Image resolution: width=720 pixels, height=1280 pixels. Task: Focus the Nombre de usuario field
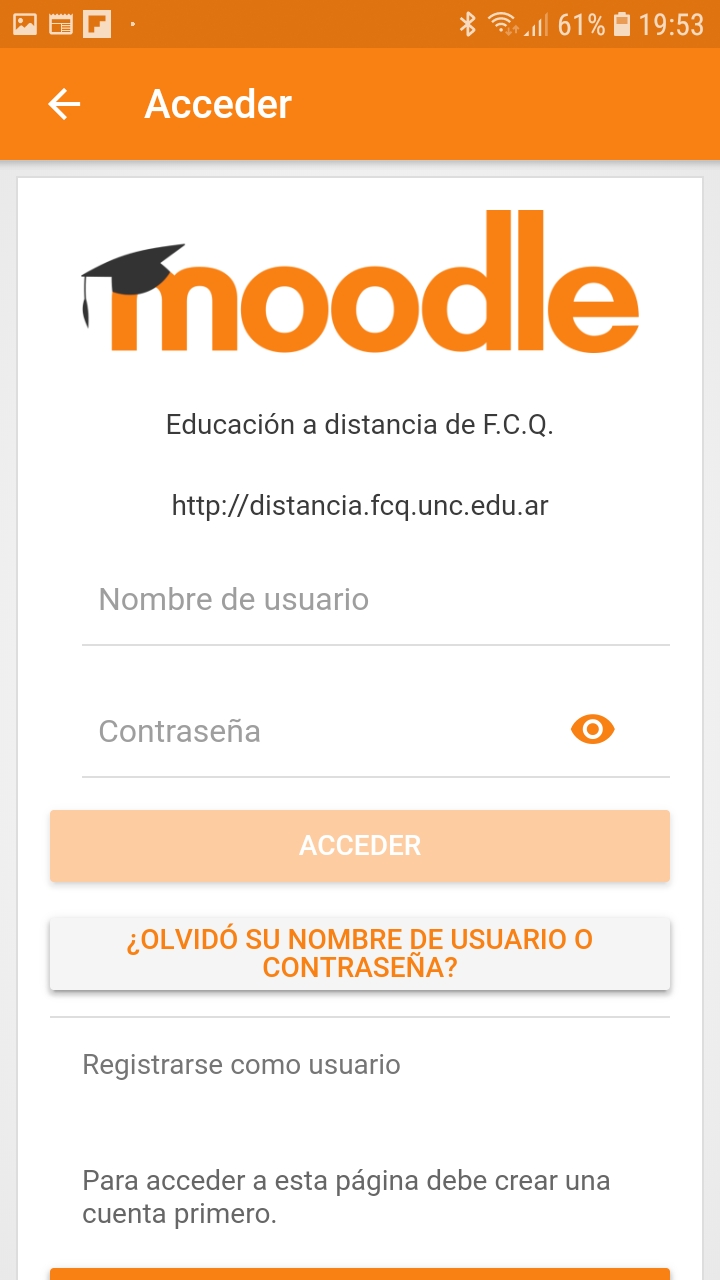point(375,600)
